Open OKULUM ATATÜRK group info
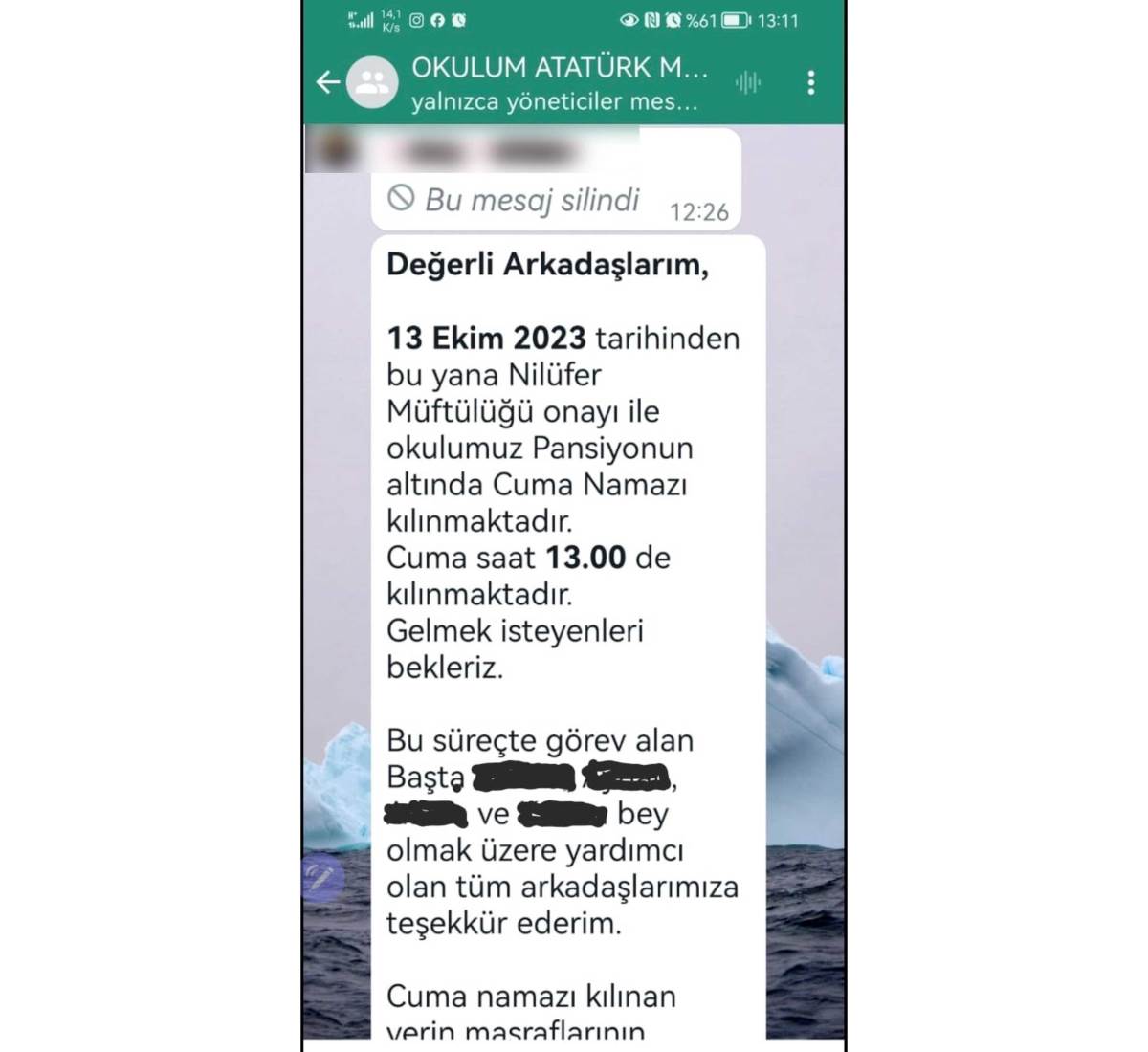This screenshot has width=1148, height=1052. tap(560, 82)
